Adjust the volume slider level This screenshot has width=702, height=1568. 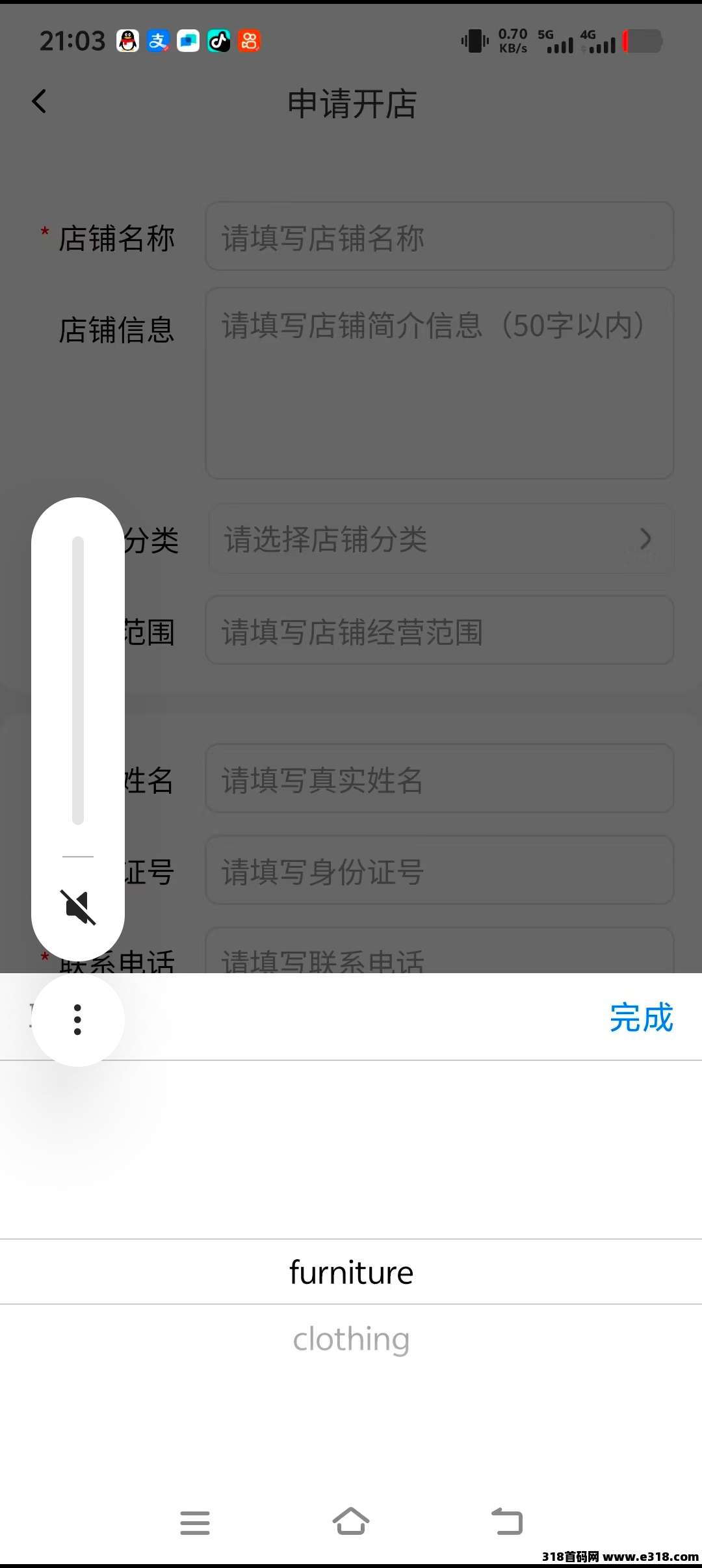coord(78,680)
